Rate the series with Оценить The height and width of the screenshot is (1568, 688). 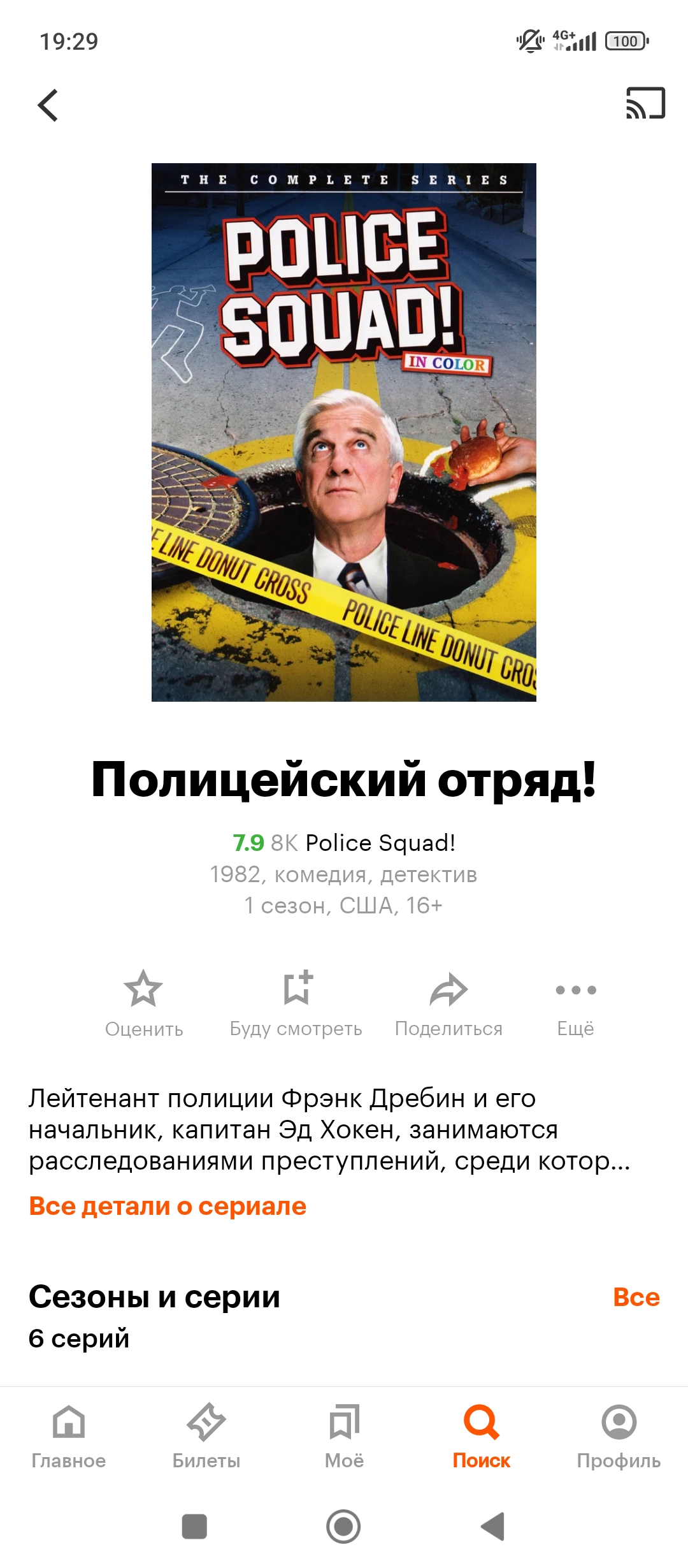click(143, 1003)
